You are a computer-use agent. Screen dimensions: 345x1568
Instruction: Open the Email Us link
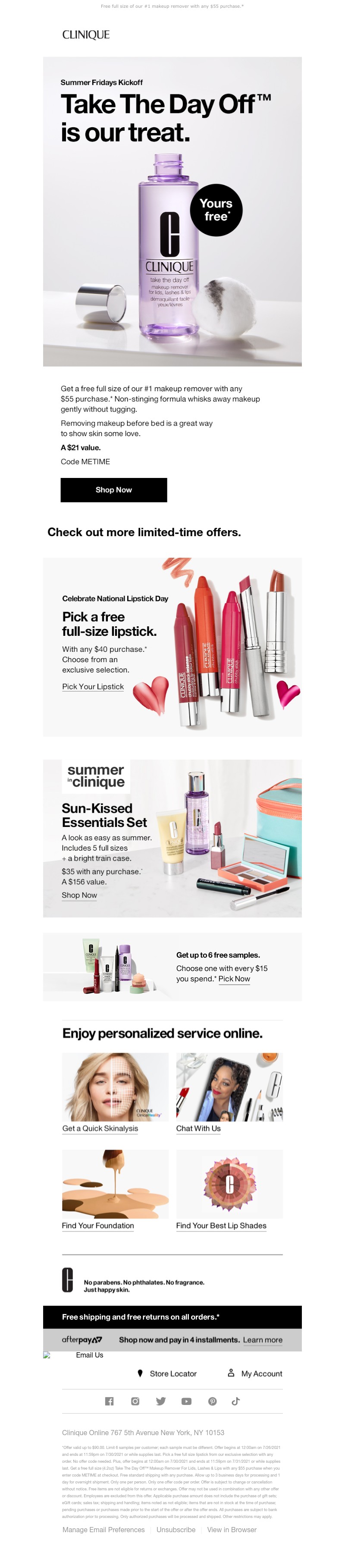(89, 1355)
